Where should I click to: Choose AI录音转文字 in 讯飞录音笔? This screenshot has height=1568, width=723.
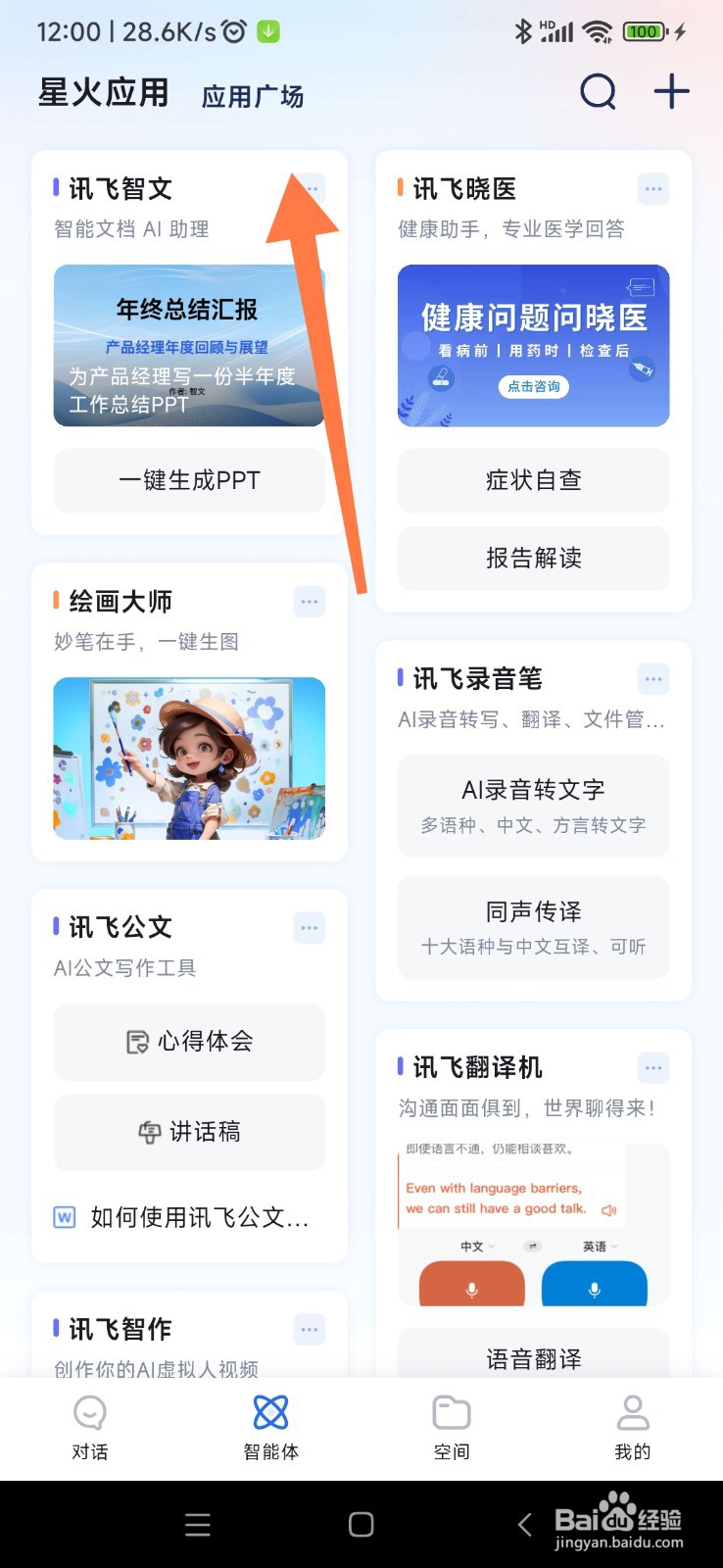[534, 806]
